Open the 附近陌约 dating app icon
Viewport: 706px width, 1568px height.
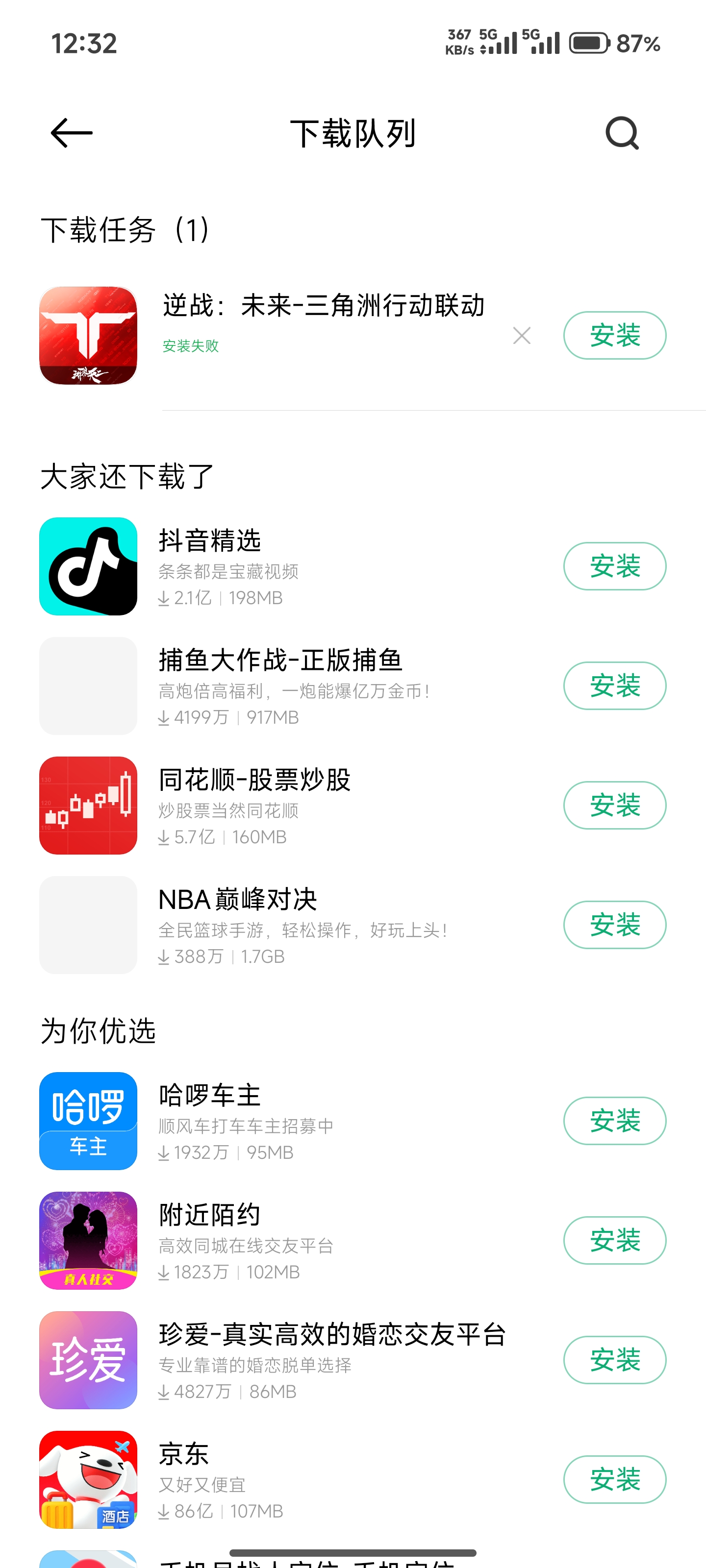pyautogui.click(x=88, y=1240)
